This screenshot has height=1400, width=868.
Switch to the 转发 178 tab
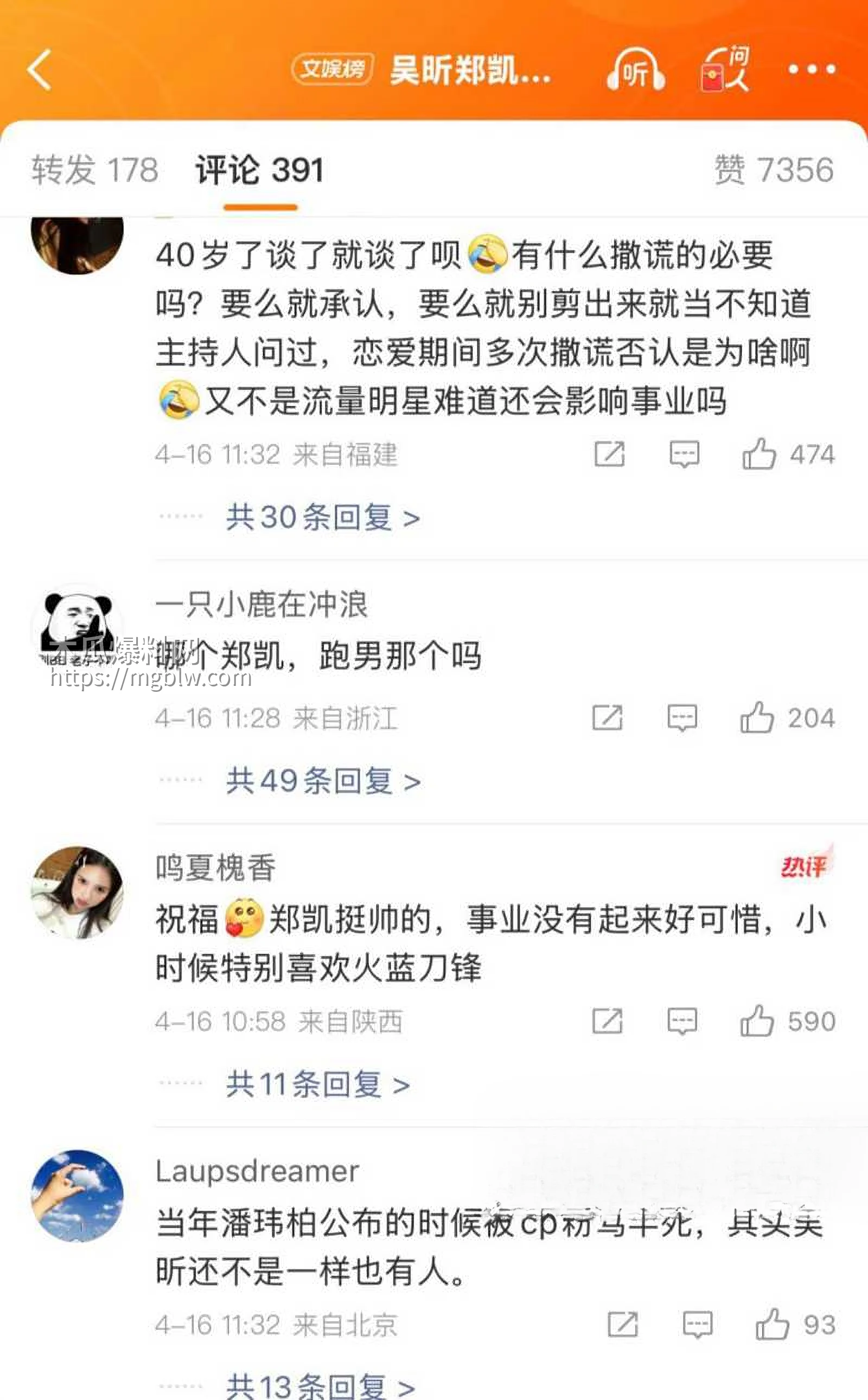[x=95, y=170]
